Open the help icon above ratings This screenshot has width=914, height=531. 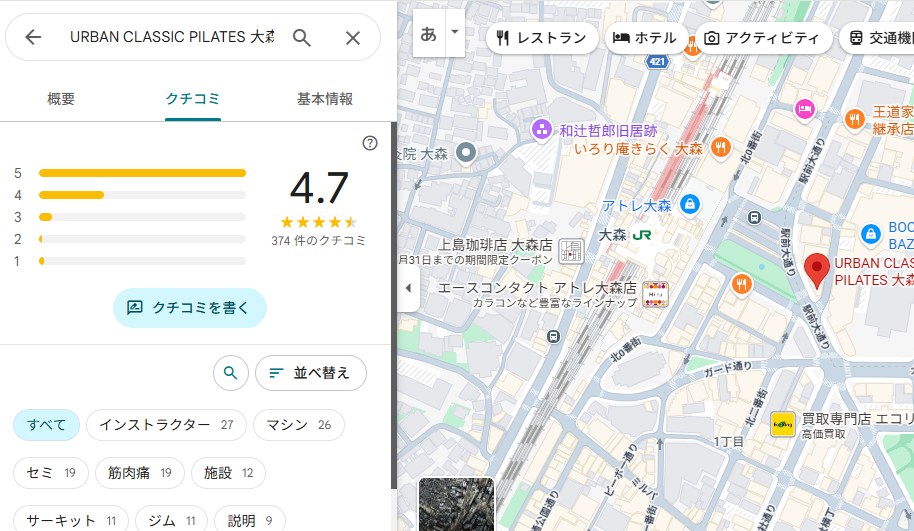coord(370,143)
